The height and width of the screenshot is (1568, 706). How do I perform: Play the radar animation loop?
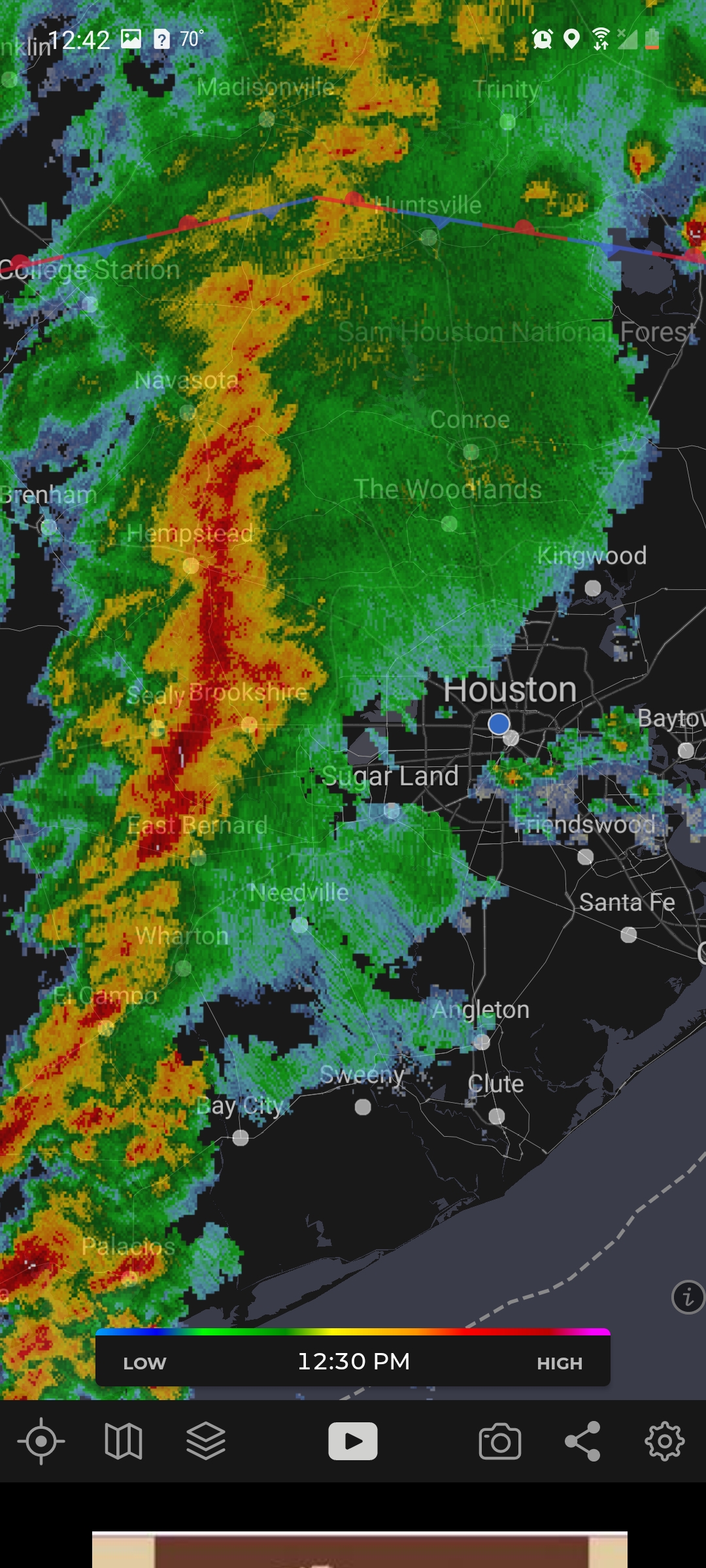pos(353,1441)
